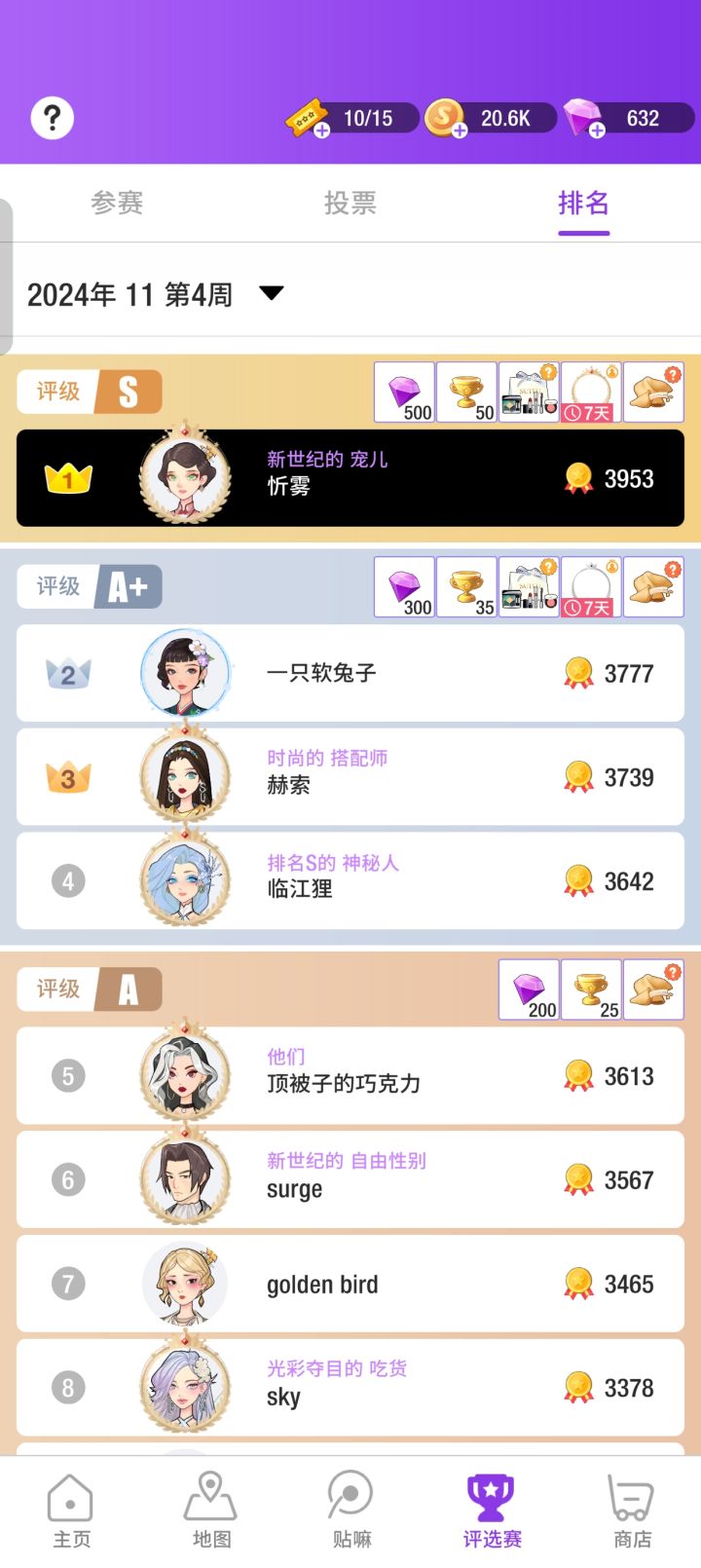
Task: View golden bird's ranking entry
Action: click(350, 1284)
